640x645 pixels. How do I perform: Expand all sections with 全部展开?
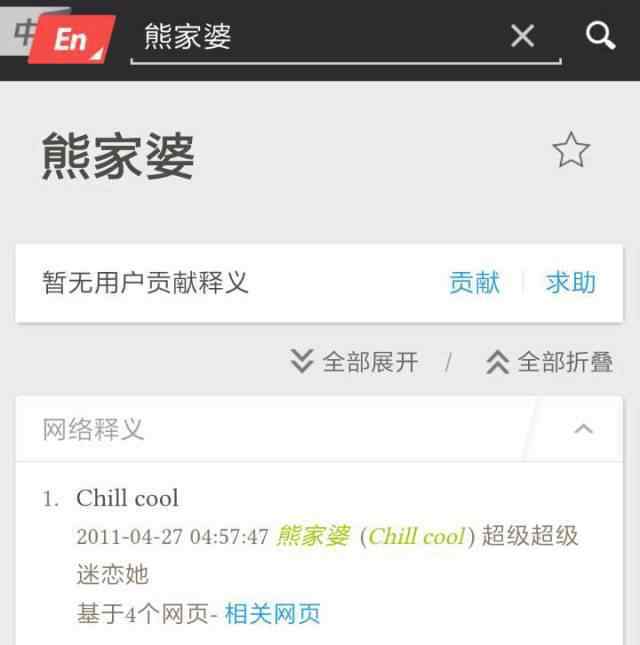354,362
